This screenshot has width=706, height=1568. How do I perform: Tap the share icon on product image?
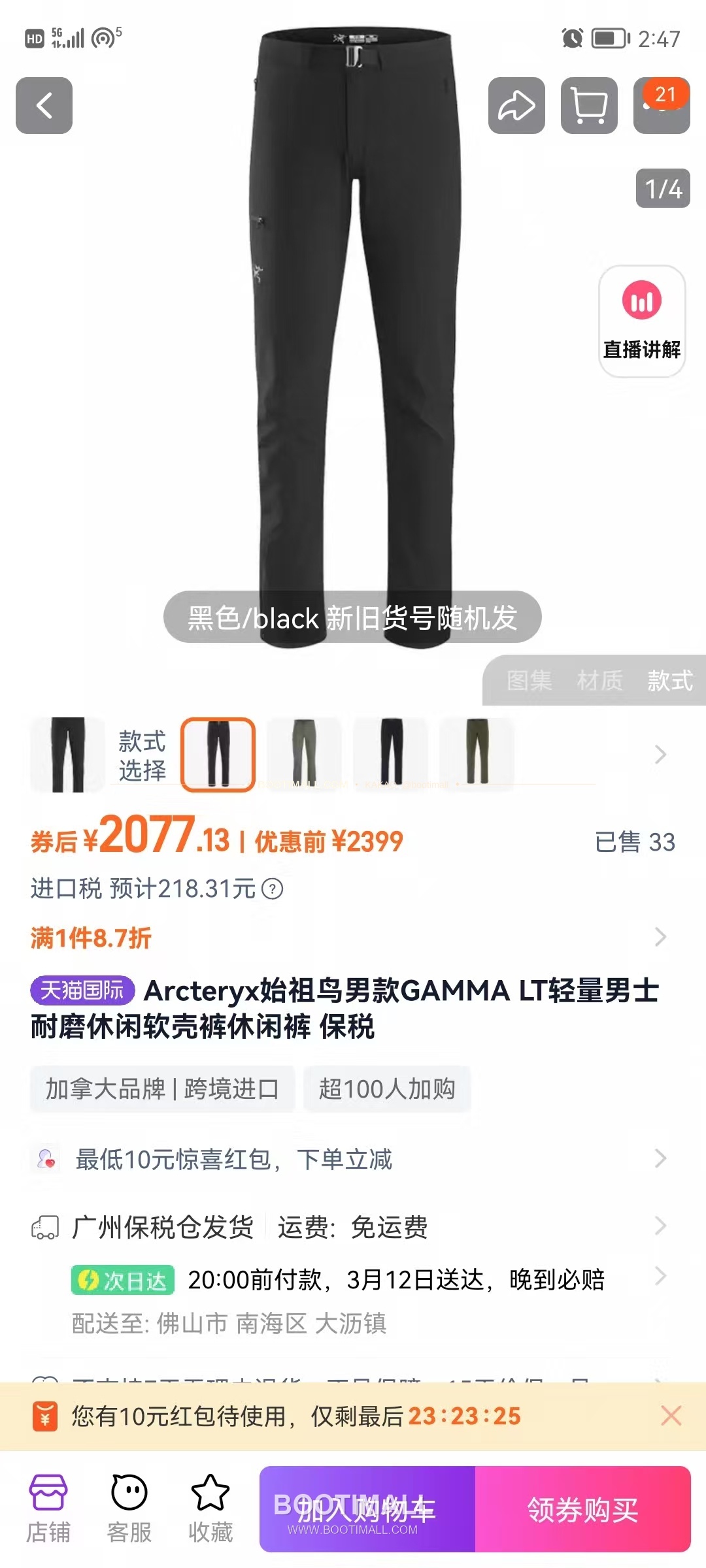point(516,106)
